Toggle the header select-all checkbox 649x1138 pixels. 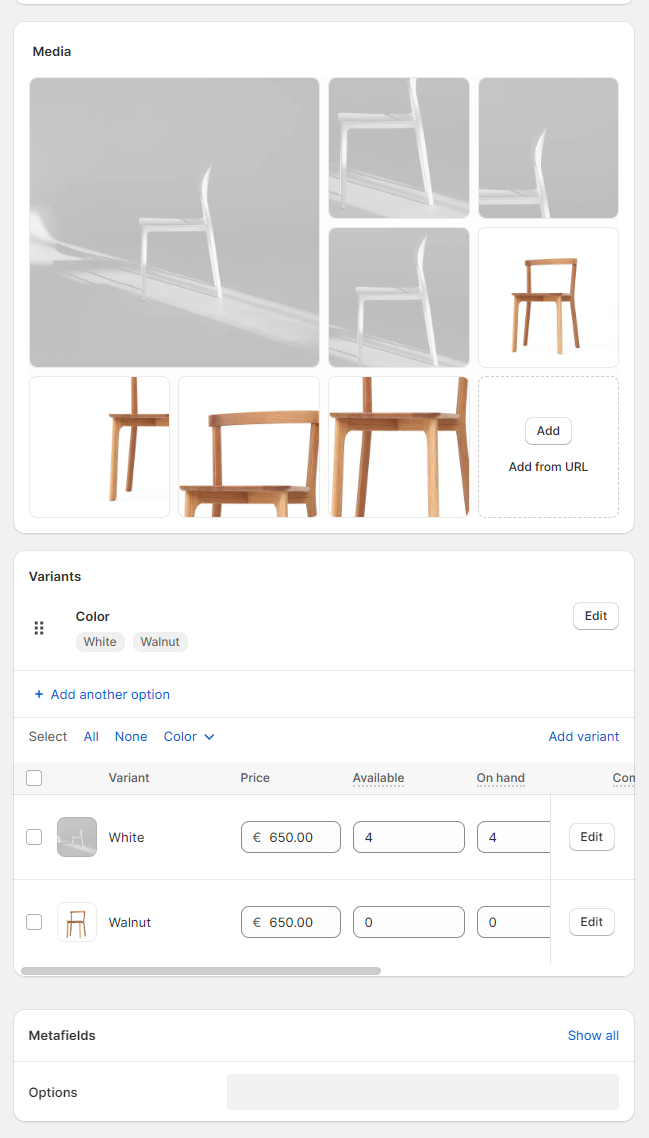click(34, 778)
